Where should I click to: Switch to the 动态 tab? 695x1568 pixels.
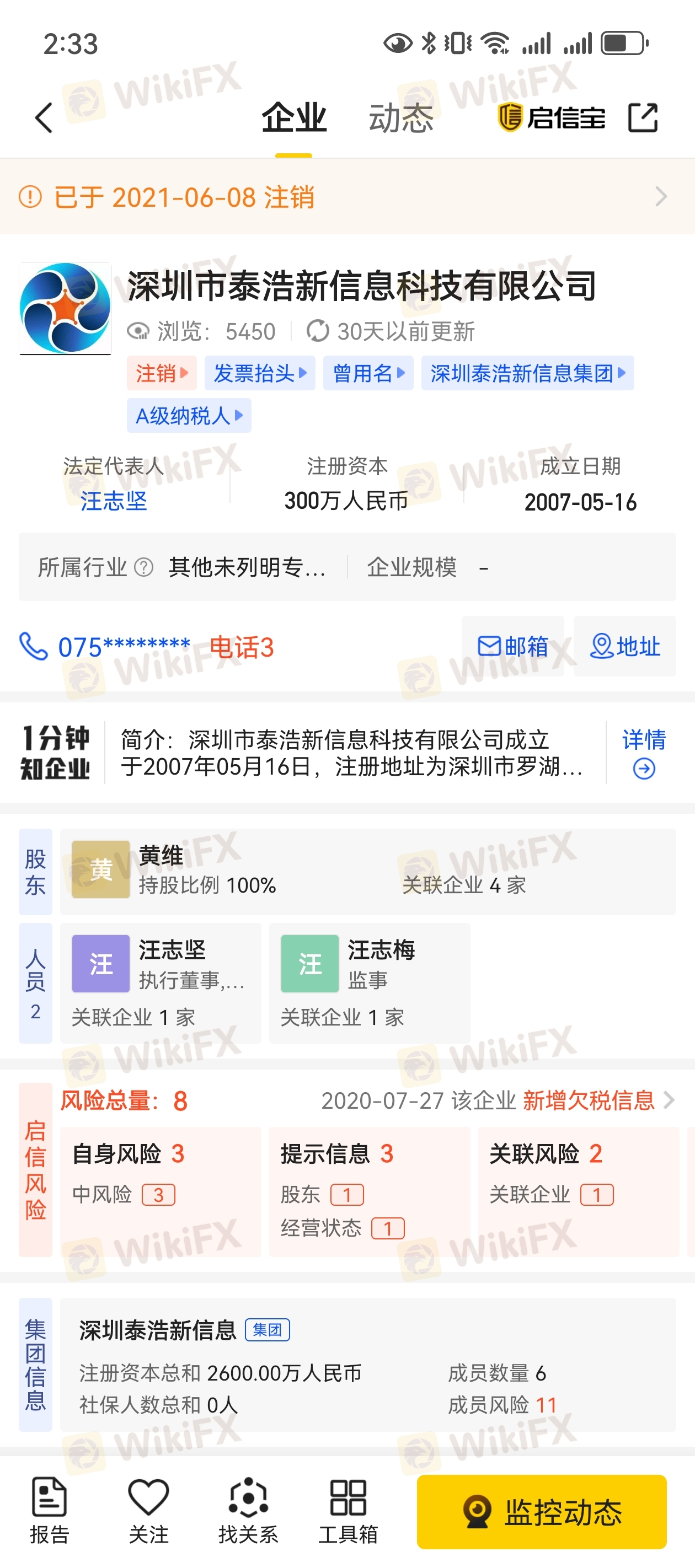(x=401, y=118)
